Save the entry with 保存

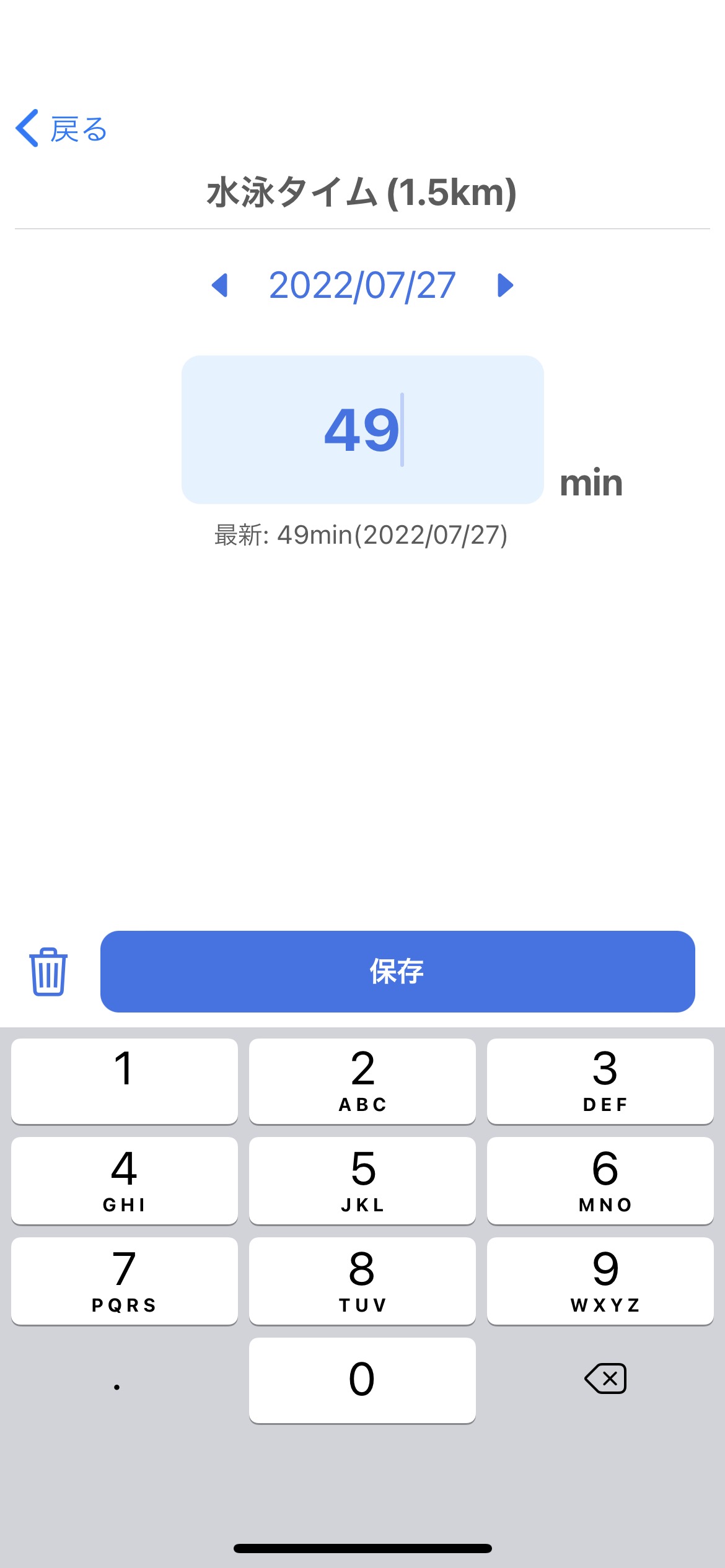(397, 971)
